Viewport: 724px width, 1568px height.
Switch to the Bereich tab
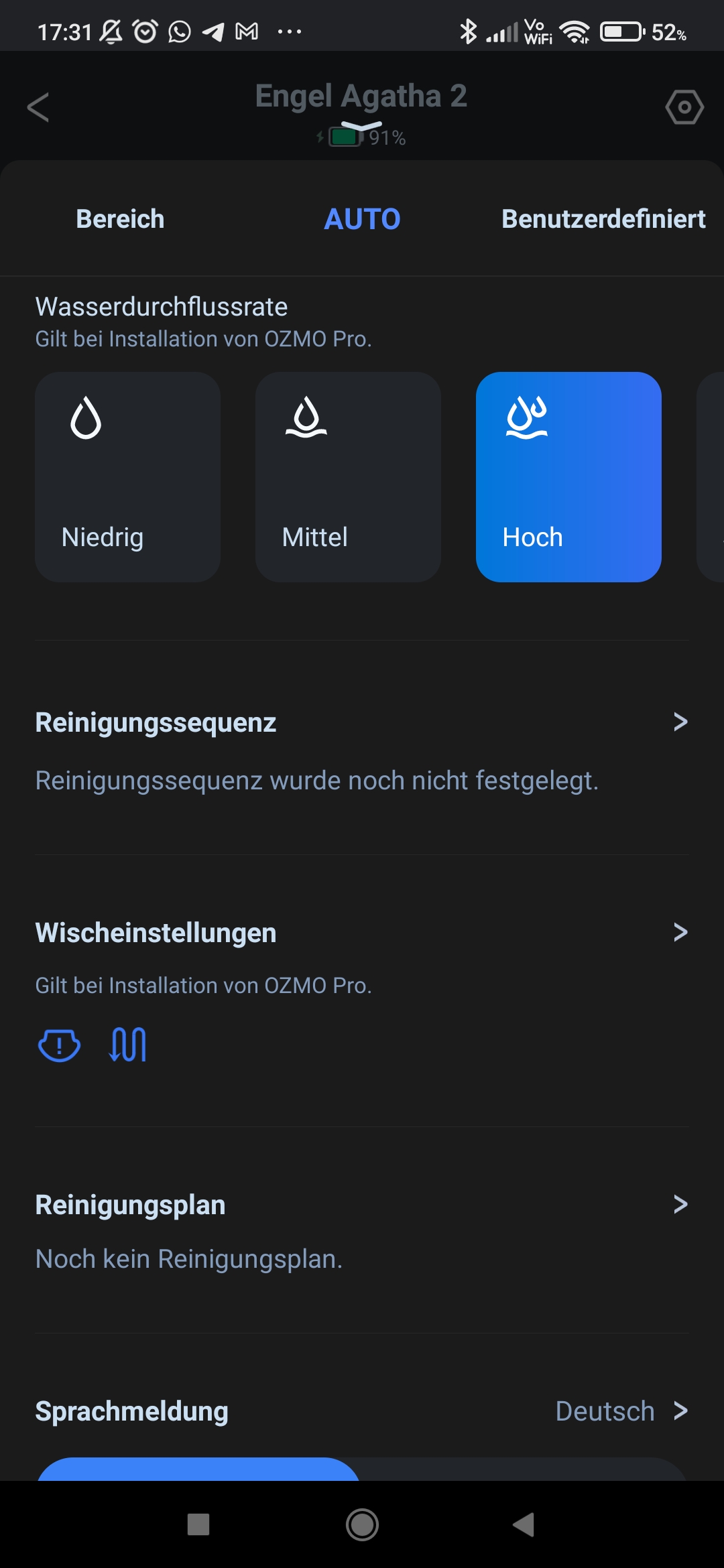point(120,219)
